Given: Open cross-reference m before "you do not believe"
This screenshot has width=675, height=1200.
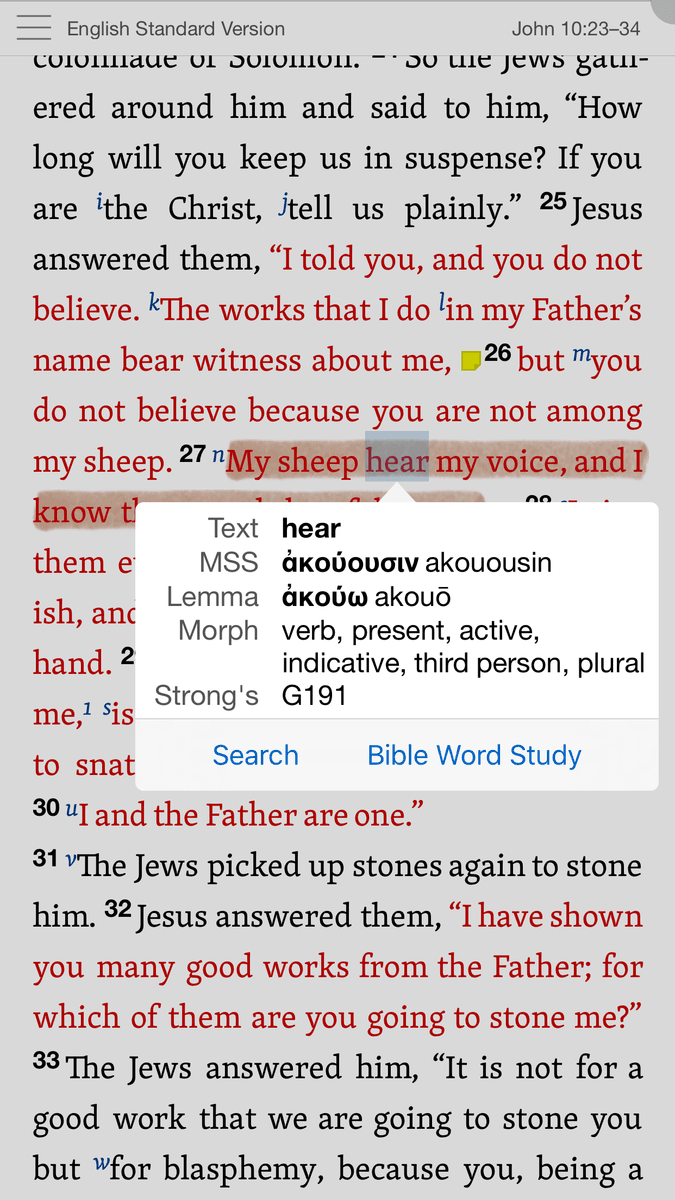Looking at the screenshot, I should coord(581,357).
